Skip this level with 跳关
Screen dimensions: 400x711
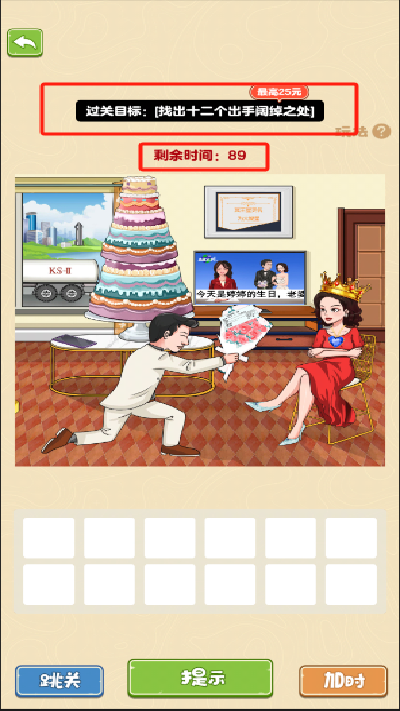59,681
